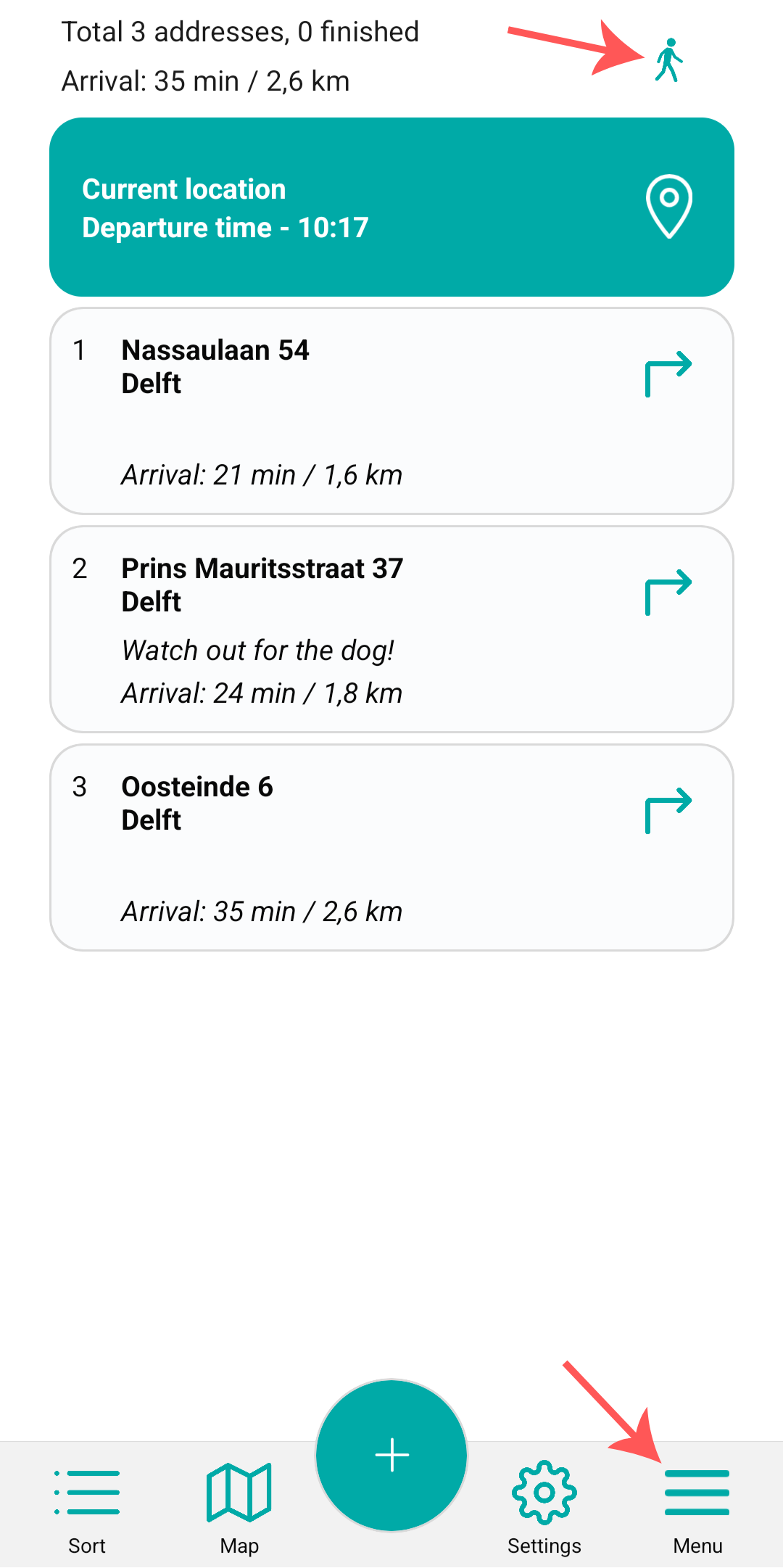Open the Map view icon
This screenshot has height=1568, width=783.
tap(239, 1492)
